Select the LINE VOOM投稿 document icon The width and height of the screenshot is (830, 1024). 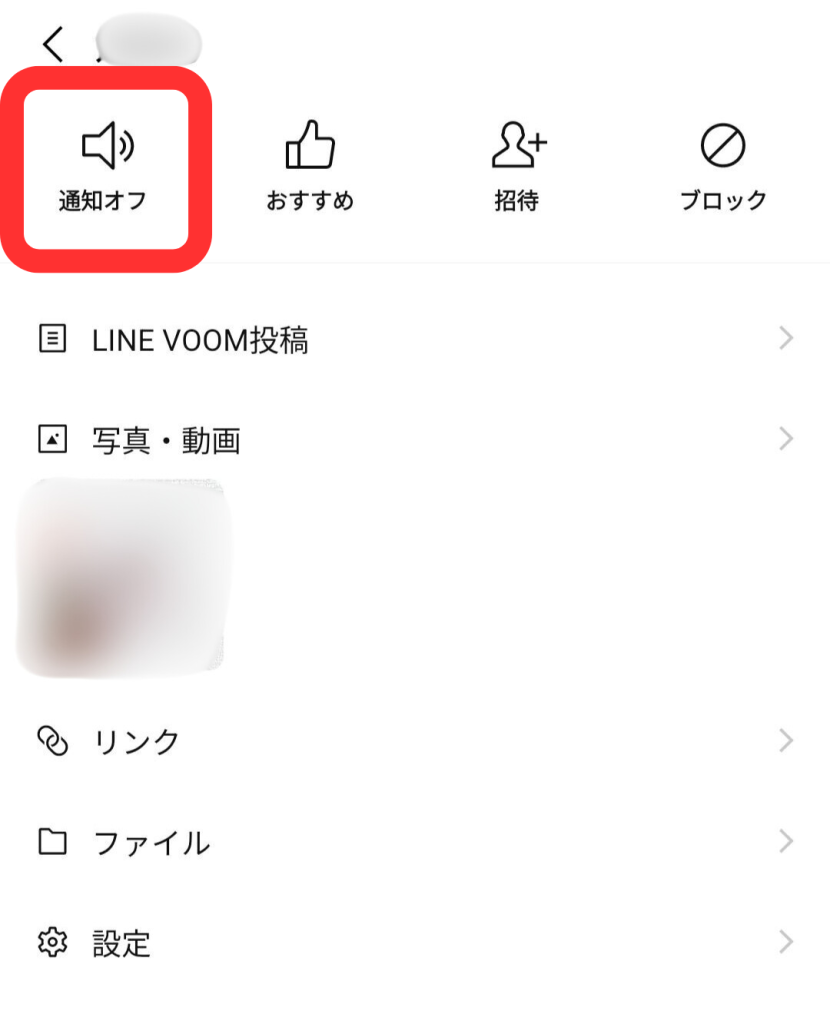[50, 339]
